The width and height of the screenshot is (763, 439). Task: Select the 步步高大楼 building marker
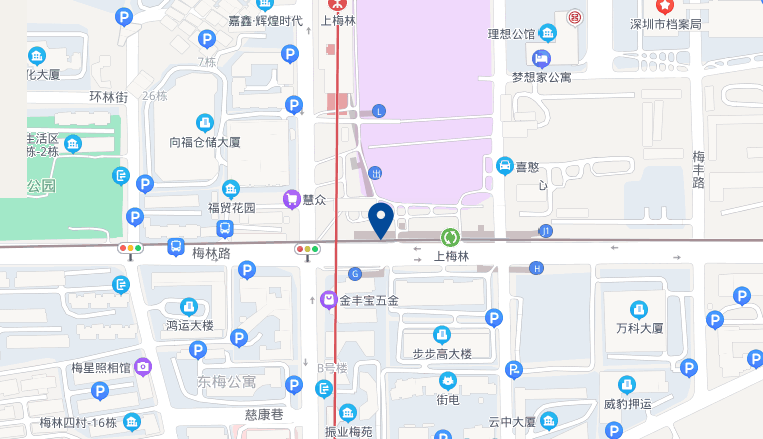pos(441,335)
